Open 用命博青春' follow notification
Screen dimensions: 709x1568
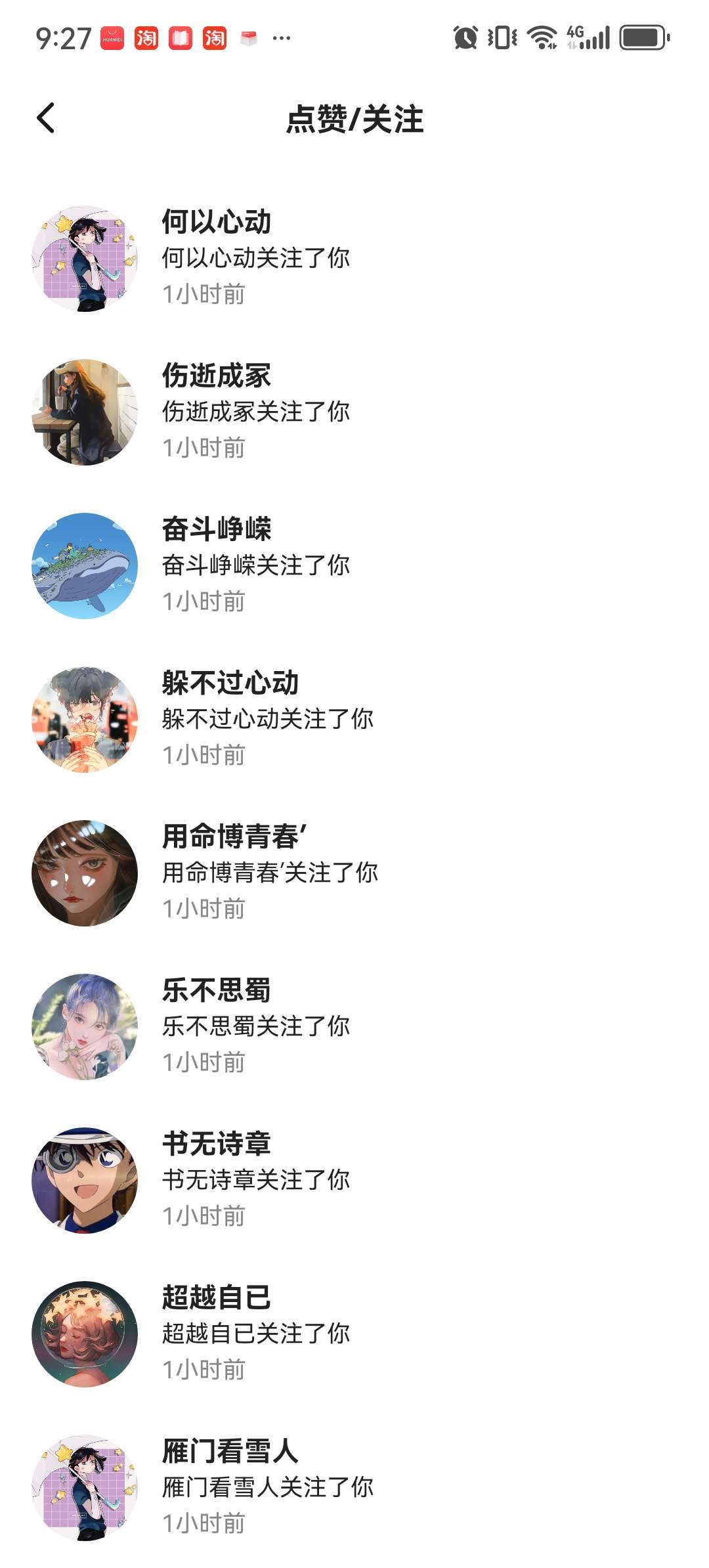pyautogui.click(x=269, y=873)
